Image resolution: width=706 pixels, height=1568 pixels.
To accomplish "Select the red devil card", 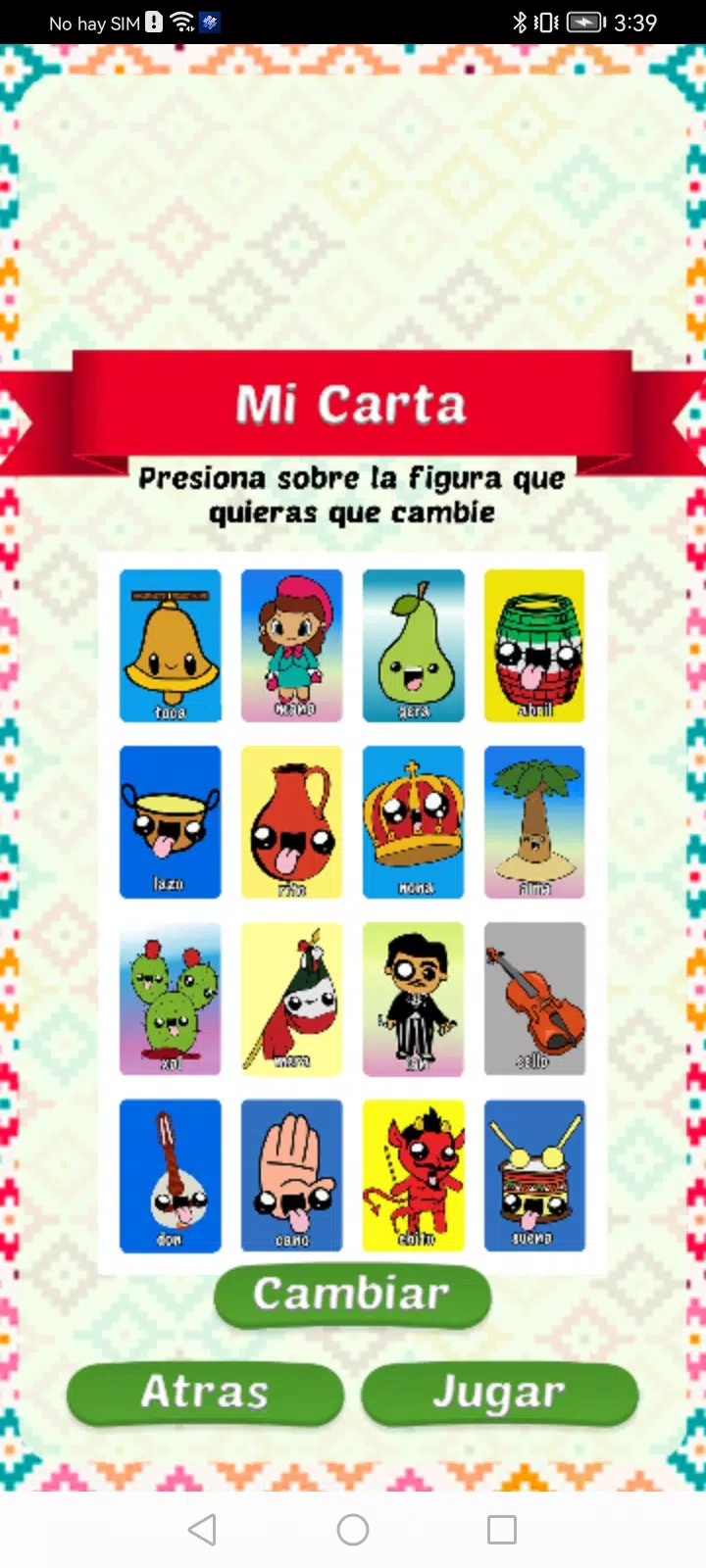I will click(413, 1175).
